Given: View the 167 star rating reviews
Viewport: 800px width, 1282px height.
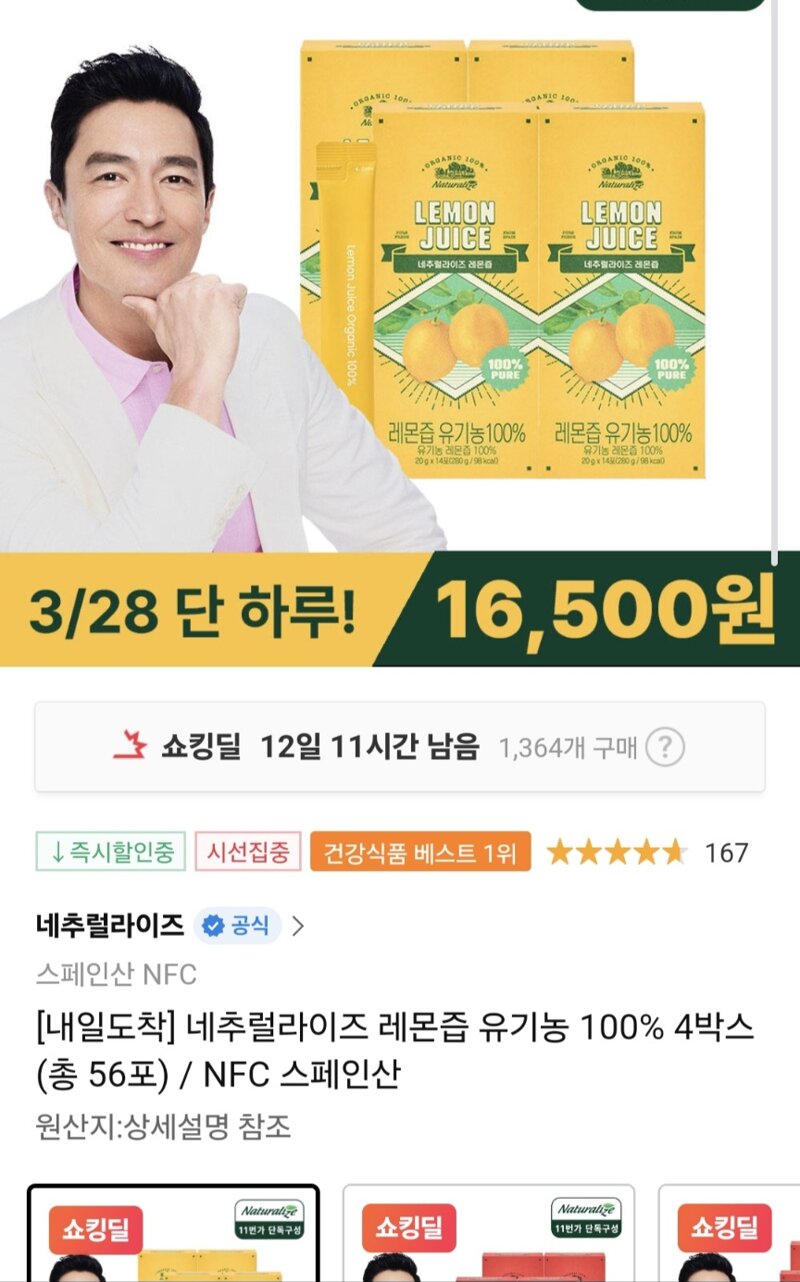Looking at the screenshot, I should click(x=648, y=853).
